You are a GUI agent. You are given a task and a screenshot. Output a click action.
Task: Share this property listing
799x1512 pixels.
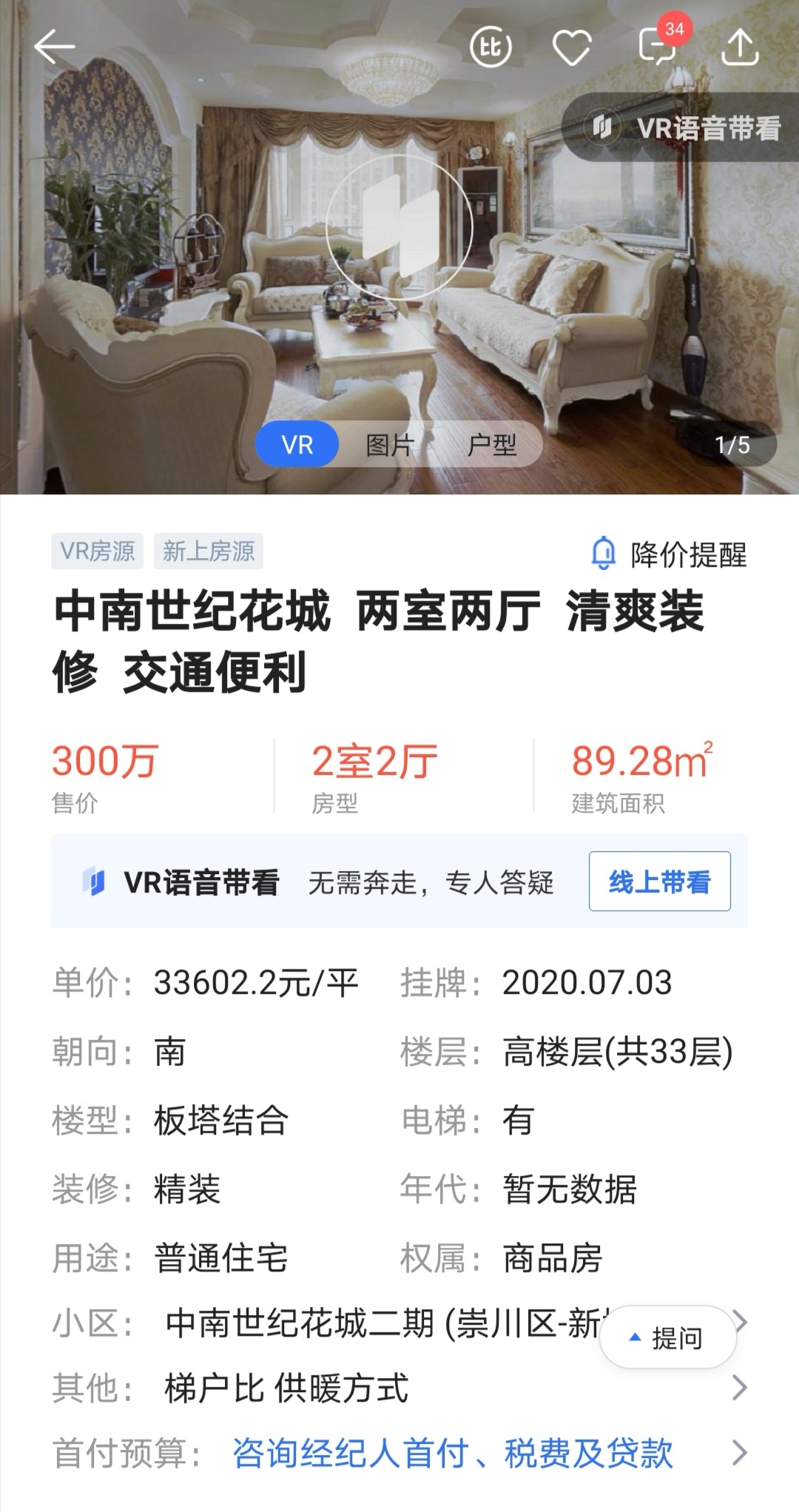point(740,47)
